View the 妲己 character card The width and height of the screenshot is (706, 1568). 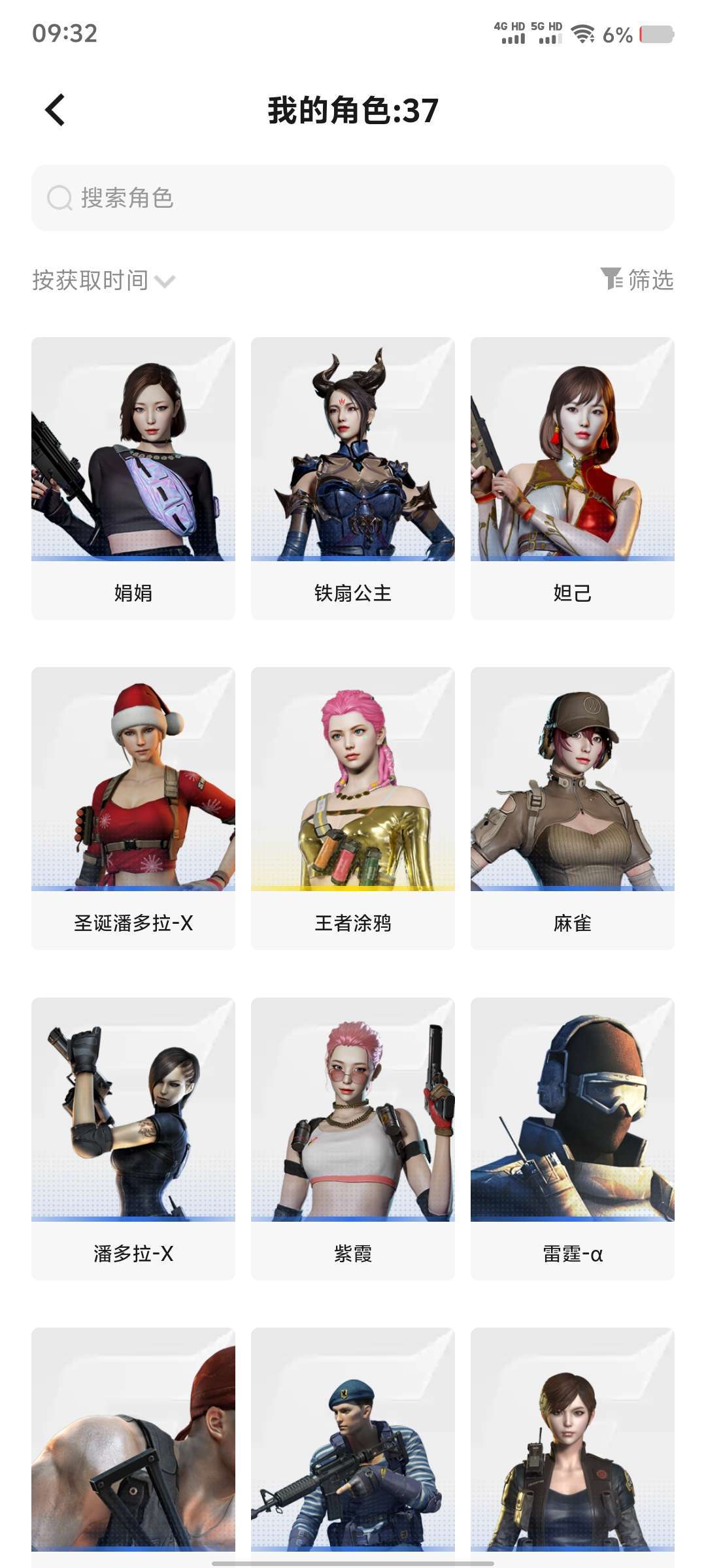click(573, 477)
